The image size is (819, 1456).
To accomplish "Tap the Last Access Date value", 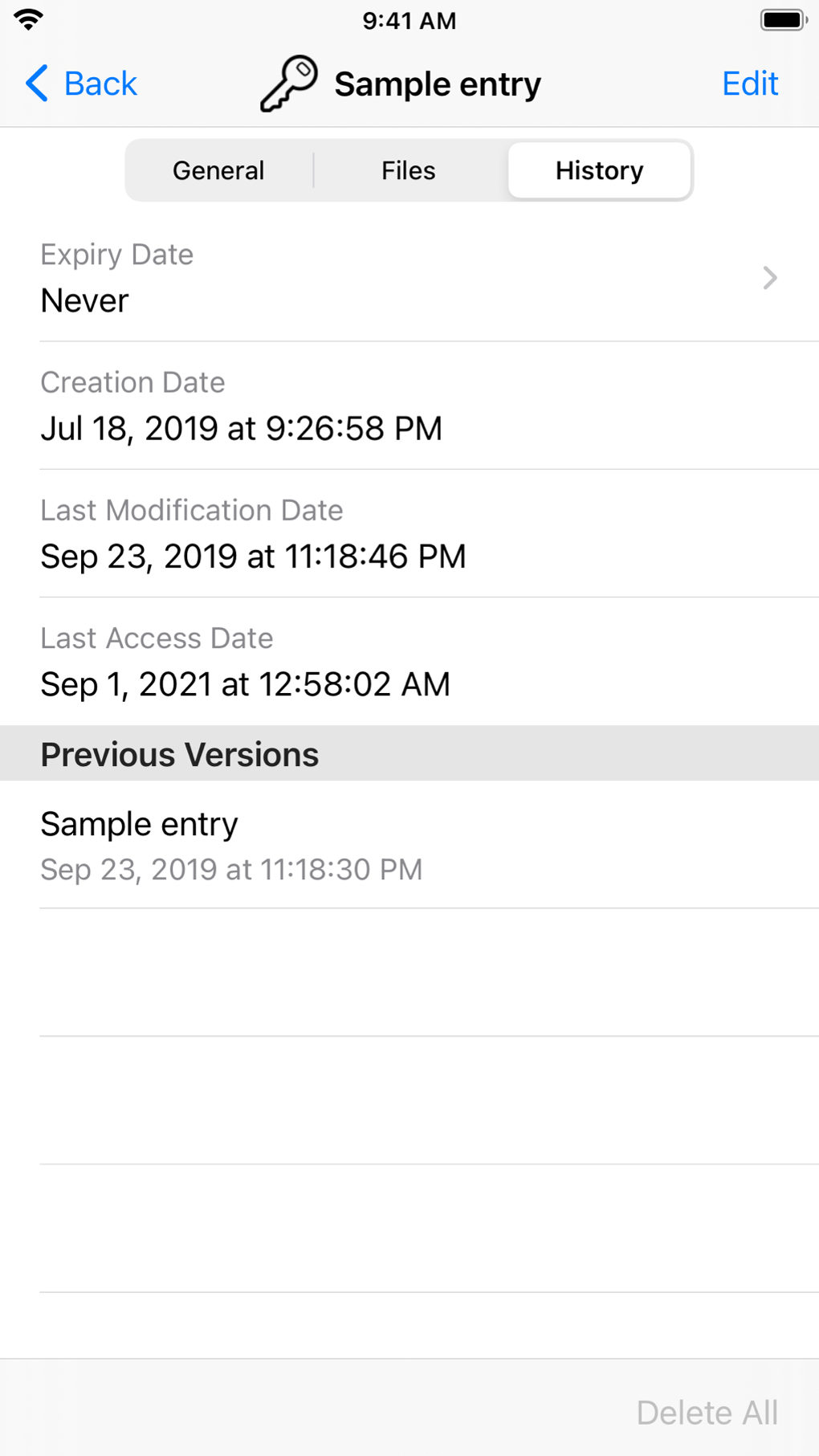I will tap(245, 683).
